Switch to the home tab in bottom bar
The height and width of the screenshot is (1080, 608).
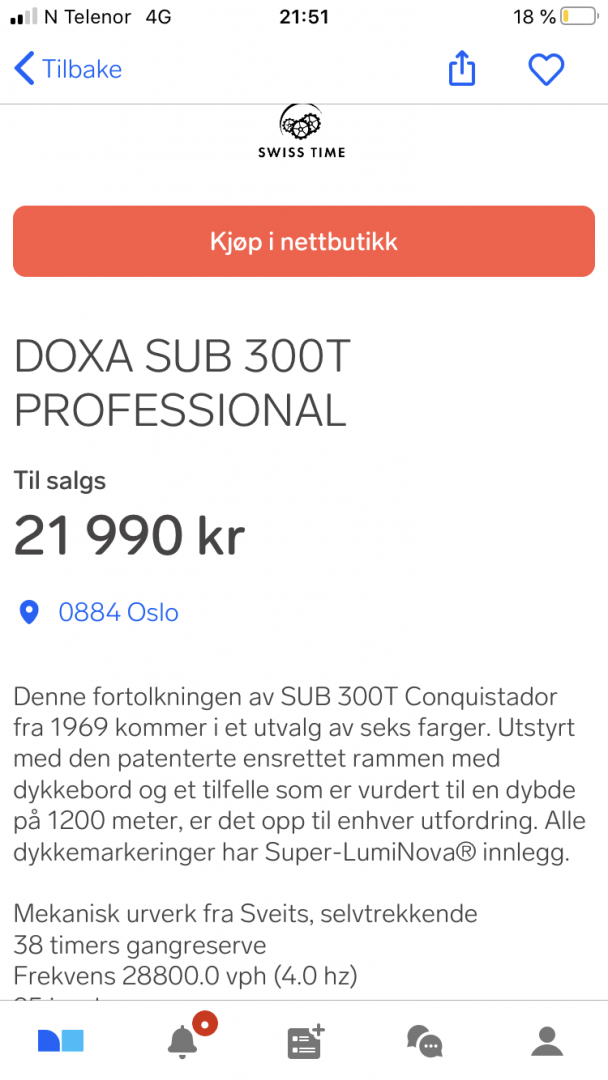[x=61, y=1040]
